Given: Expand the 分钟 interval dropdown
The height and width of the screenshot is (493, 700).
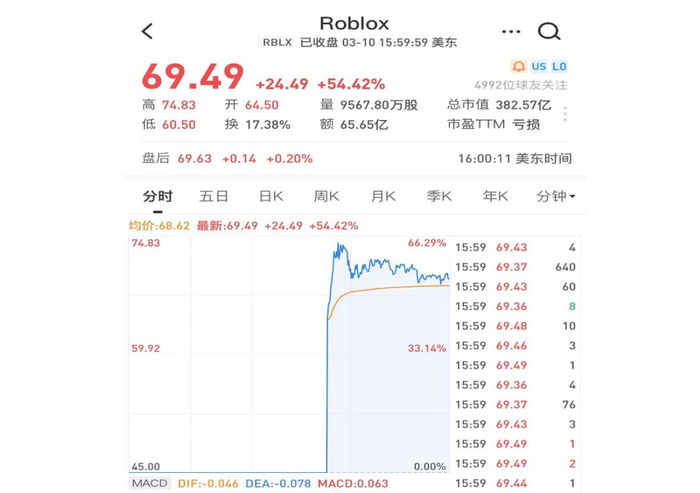Looking at the screenshot, I should (x=555, y=196).
